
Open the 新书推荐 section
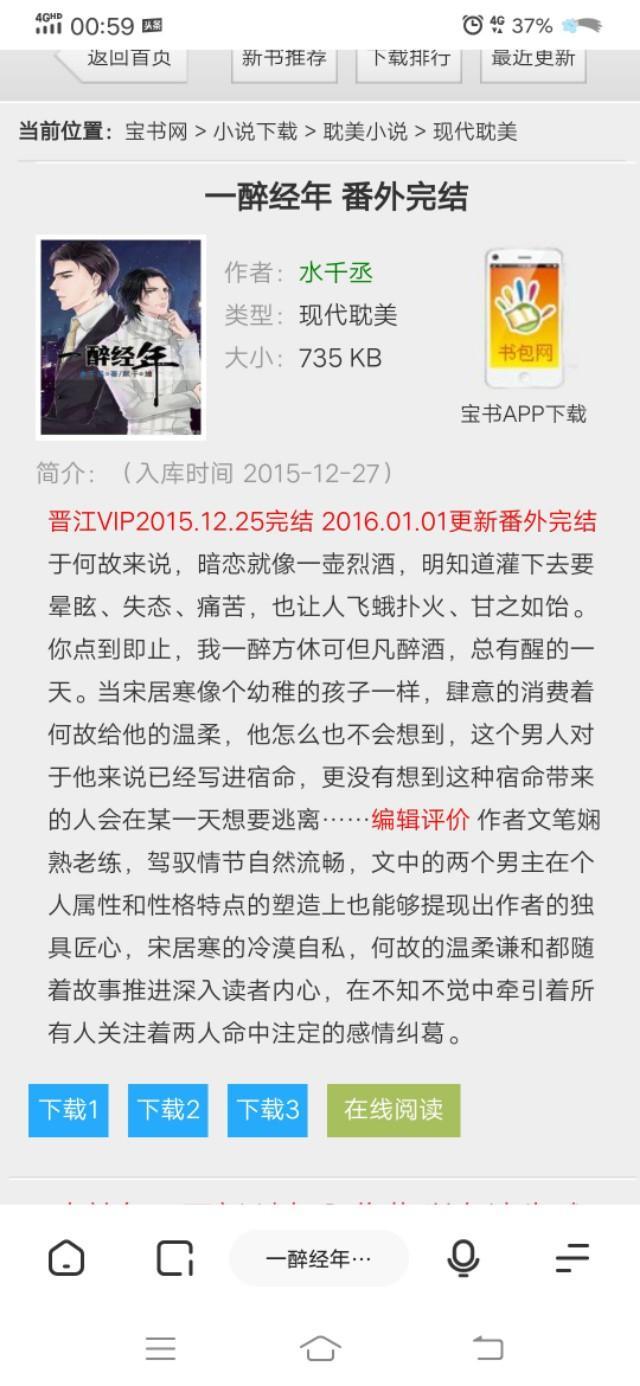pyautogui.click(x=284, y=58)
